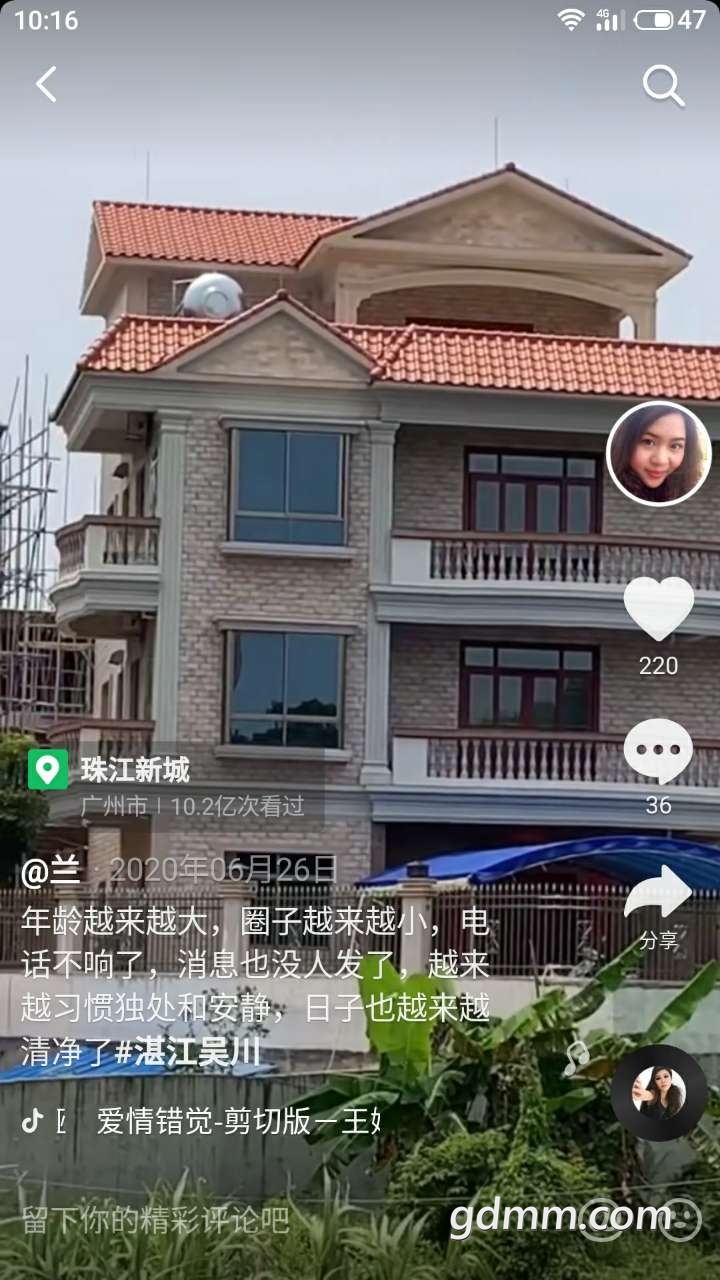
Task: Visit the @兰 user page
Action: click(51, 871)
